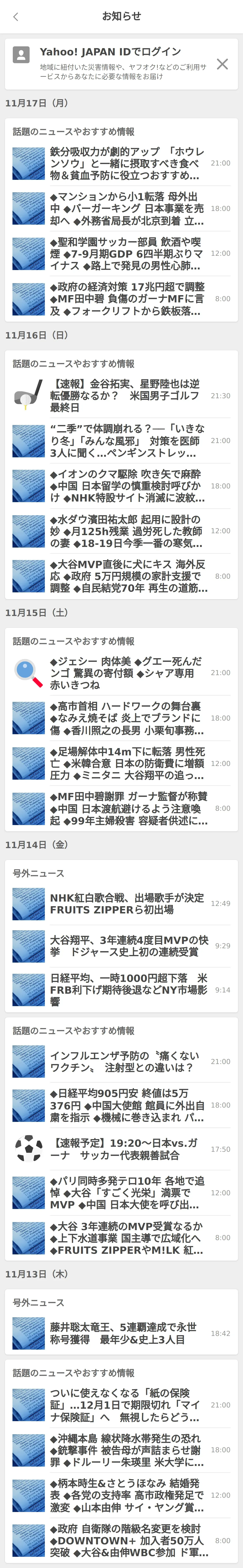Dismiss the Yahoo! JAPAN ID login banner
Viewport: 243px width, 1568px height.
point(222,64)
